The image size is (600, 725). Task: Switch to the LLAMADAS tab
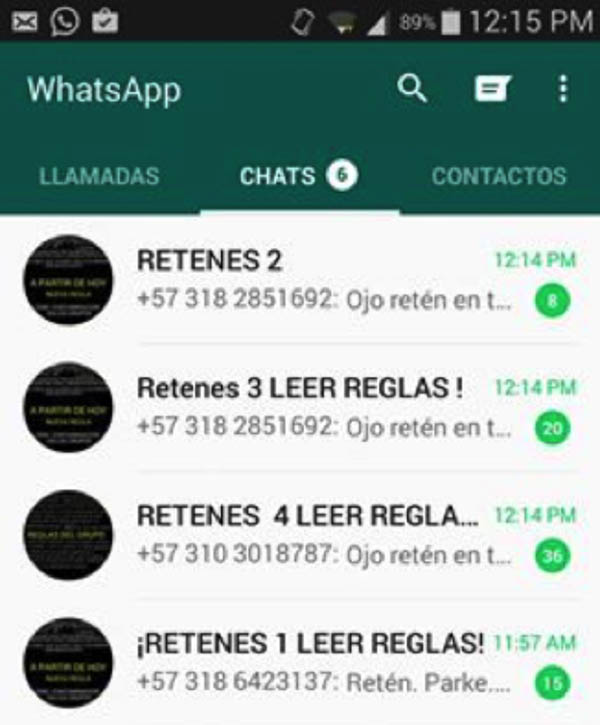(x=98, y=177)
